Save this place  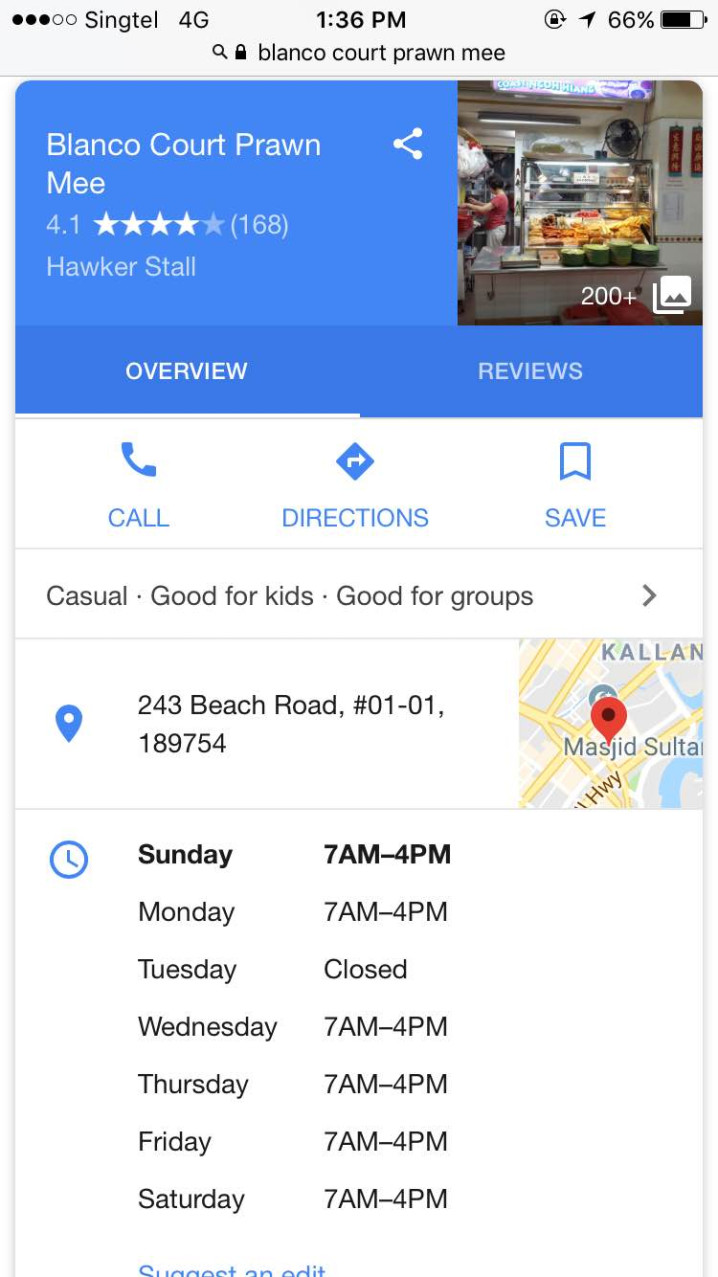tap(575, 486)
